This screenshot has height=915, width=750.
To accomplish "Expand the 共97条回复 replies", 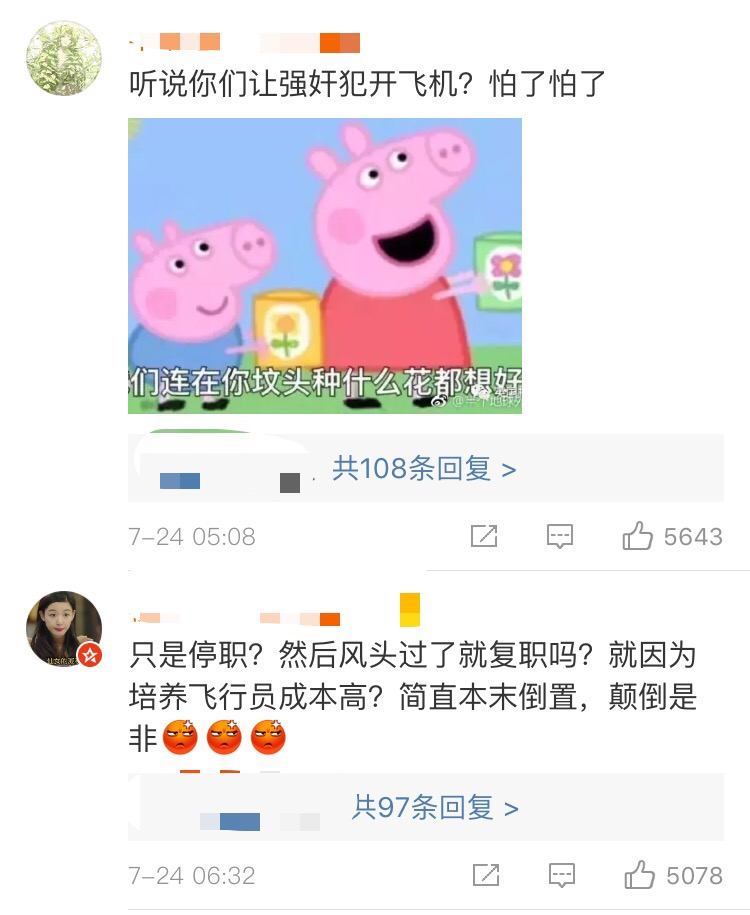I will (434, 807).
